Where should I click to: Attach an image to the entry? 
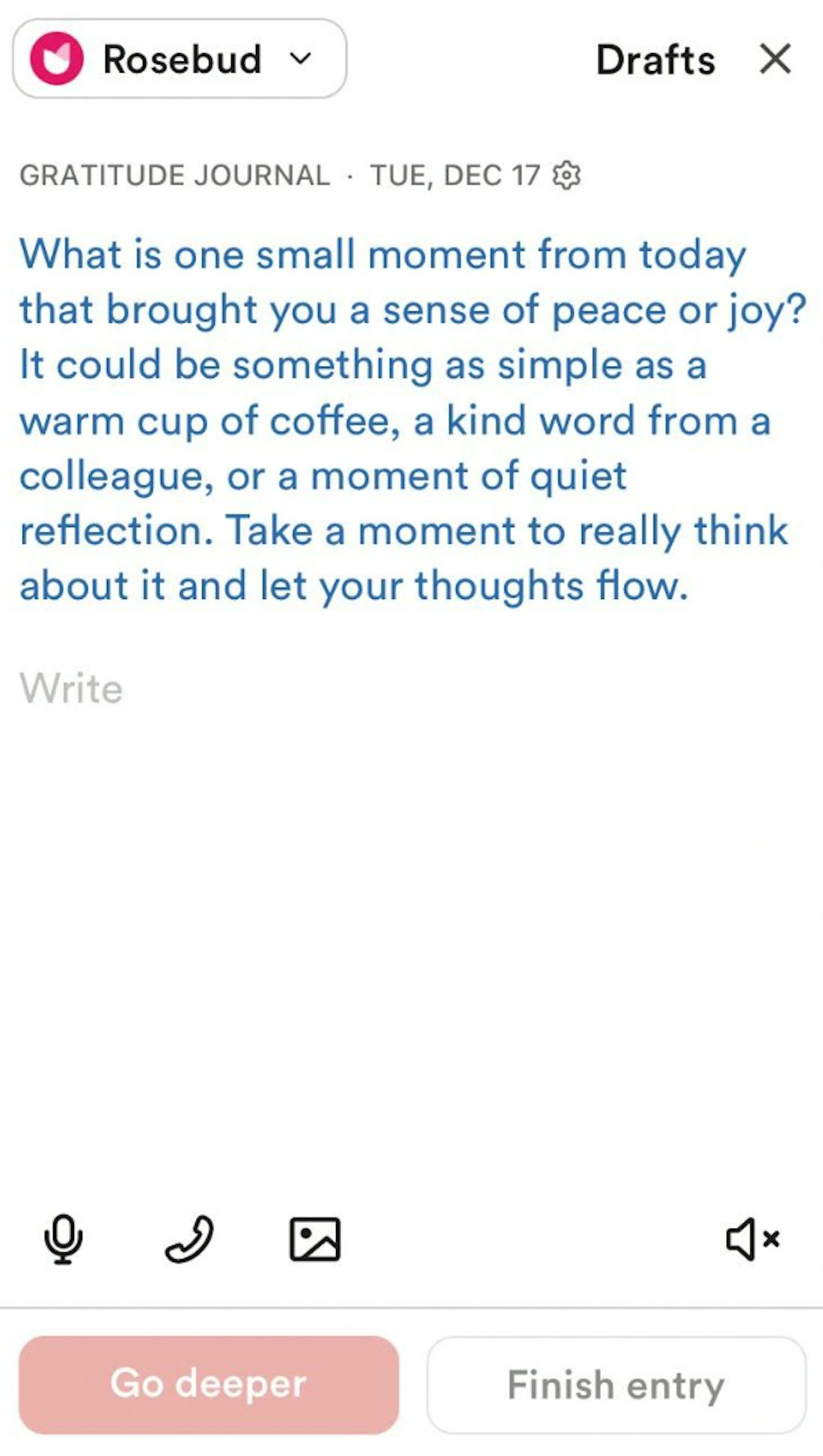coord(315,1239)
